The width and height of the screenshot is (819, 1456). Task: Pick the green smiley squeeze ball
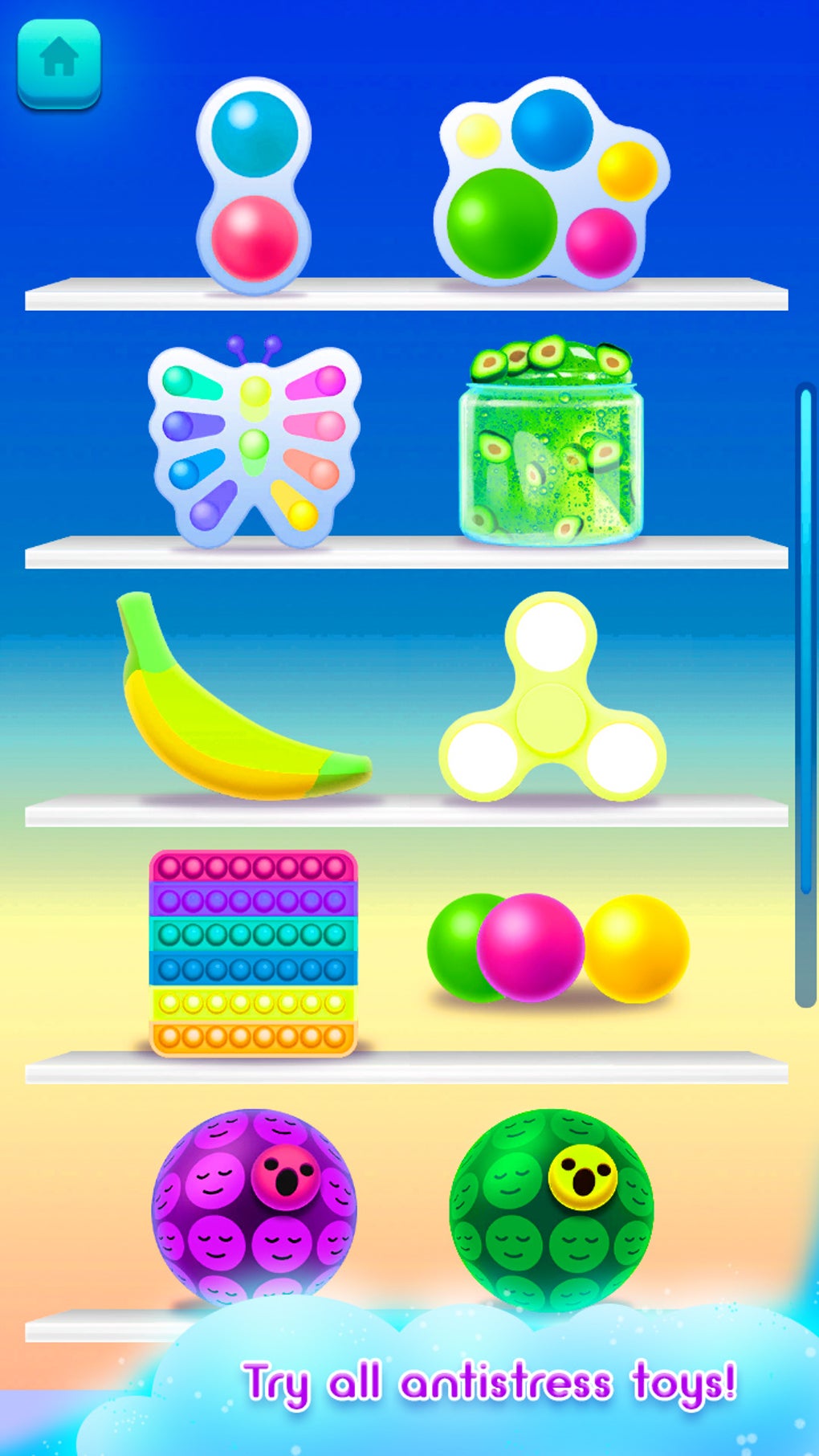pyautogui.click(x=554, y=1205)
